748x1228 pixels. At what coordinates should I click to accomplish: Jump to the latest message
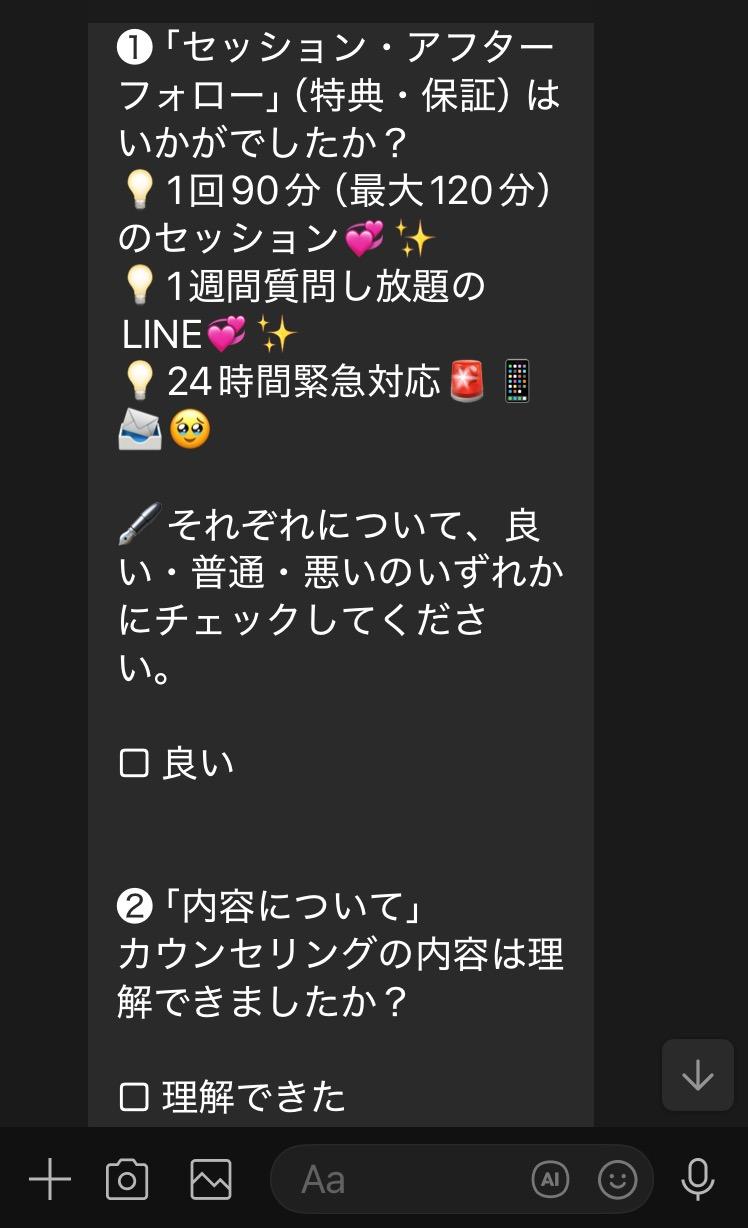tap(697, 1075)
